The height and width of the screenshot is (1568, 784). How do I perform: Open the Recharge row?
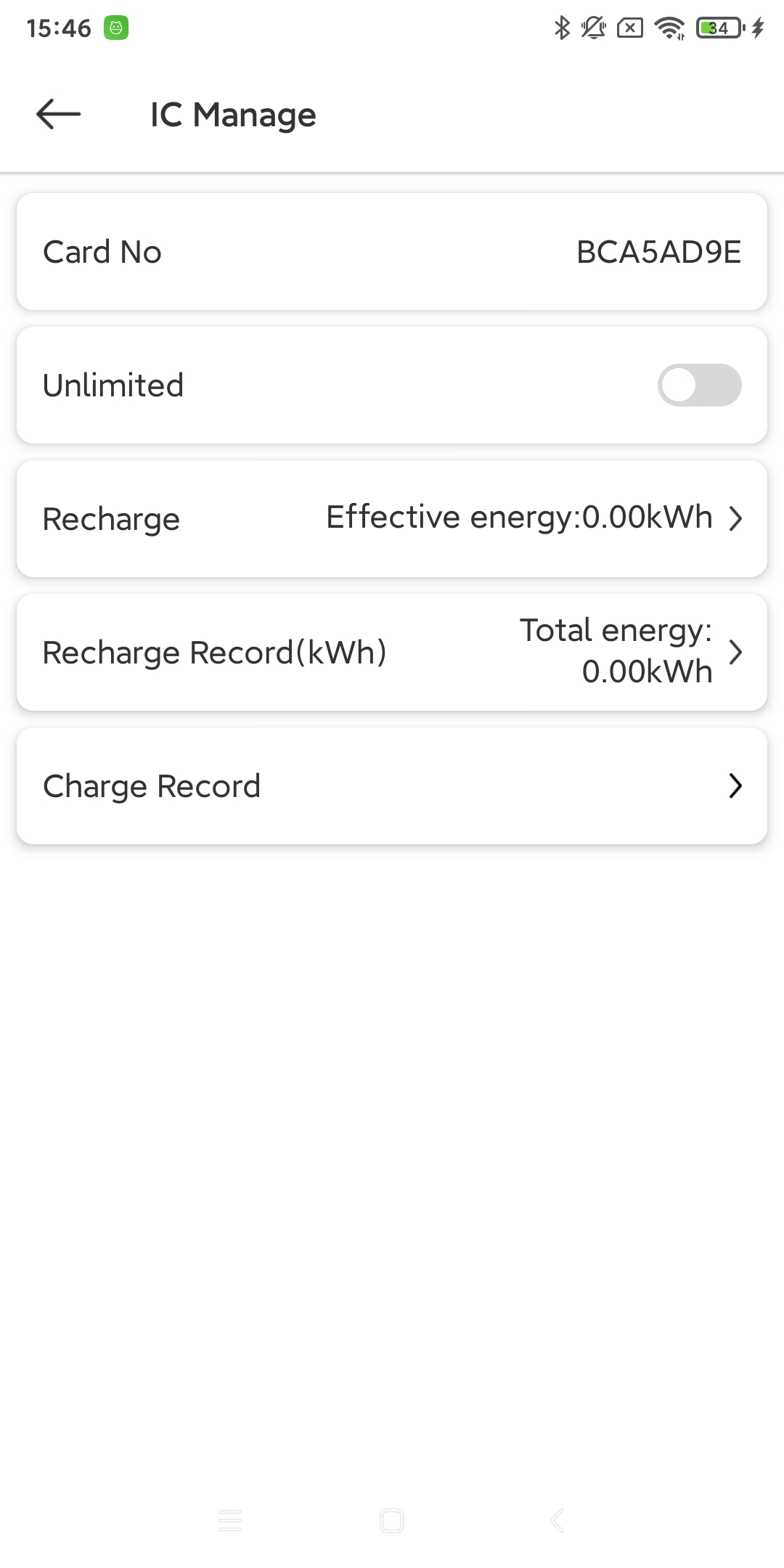tap(392, 519)
